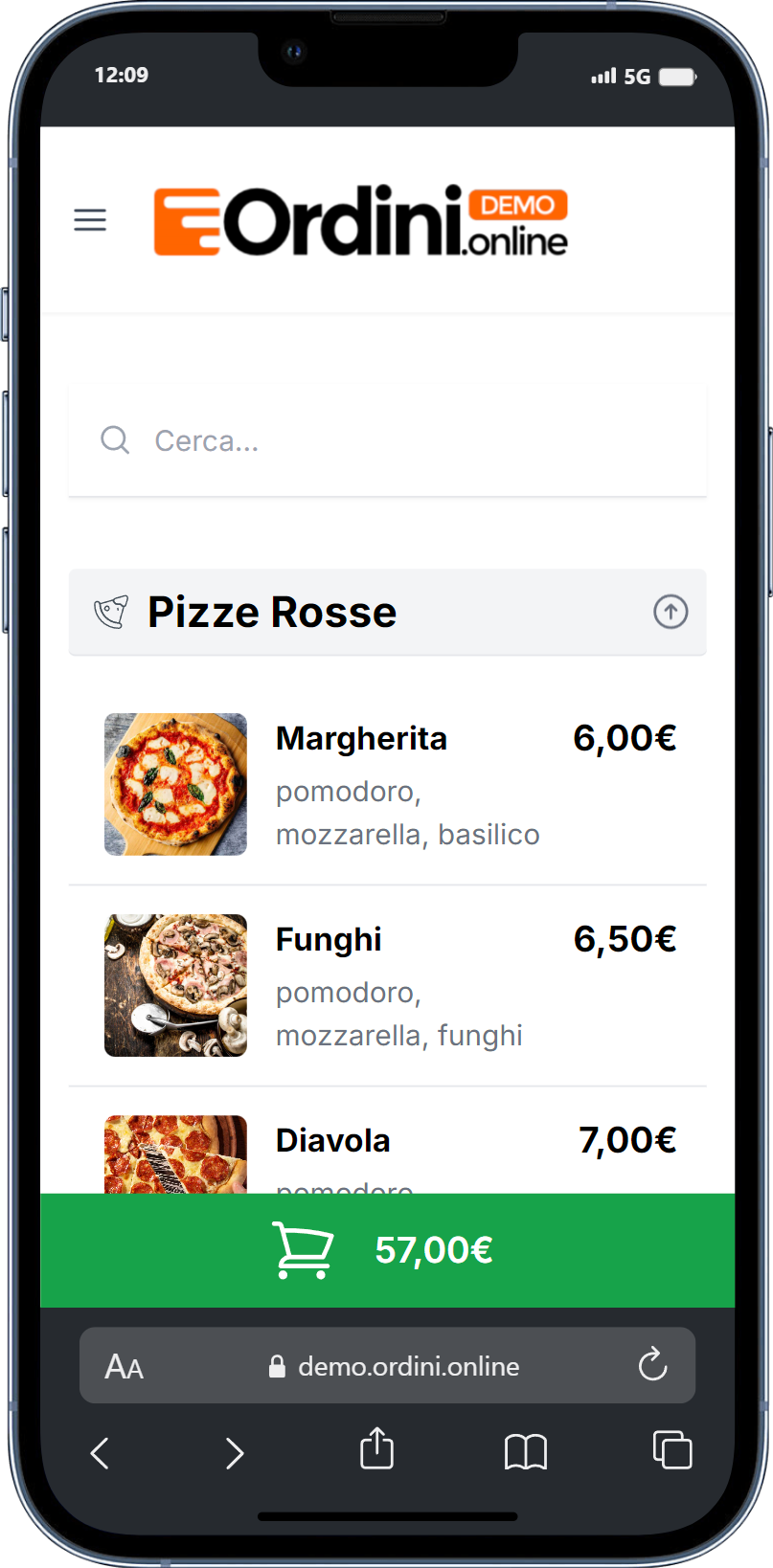Open the AA reader options

tap(124, 1366)
